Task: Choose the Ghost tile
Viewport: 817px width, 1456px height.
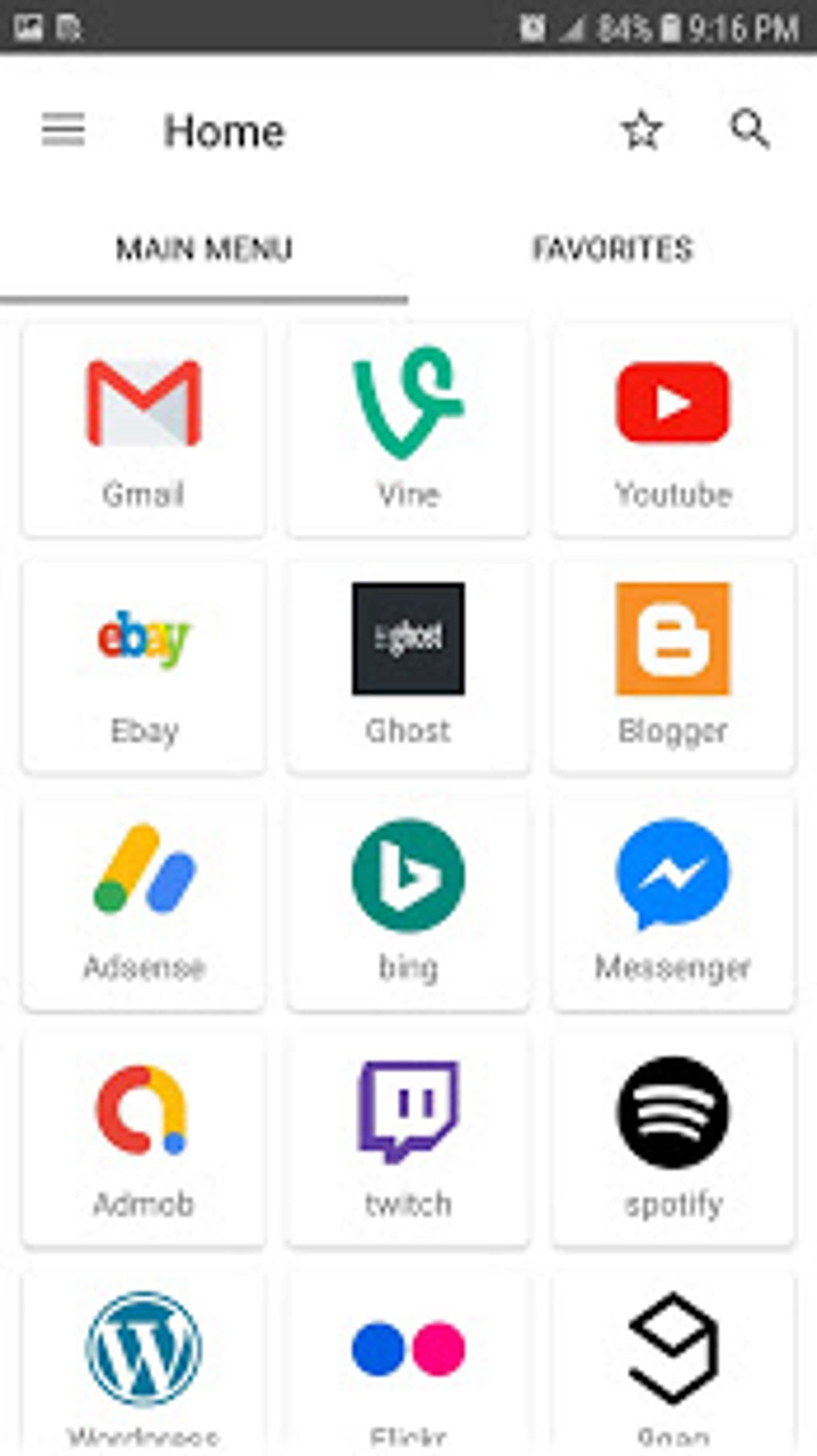Action: tap(408, 666)
